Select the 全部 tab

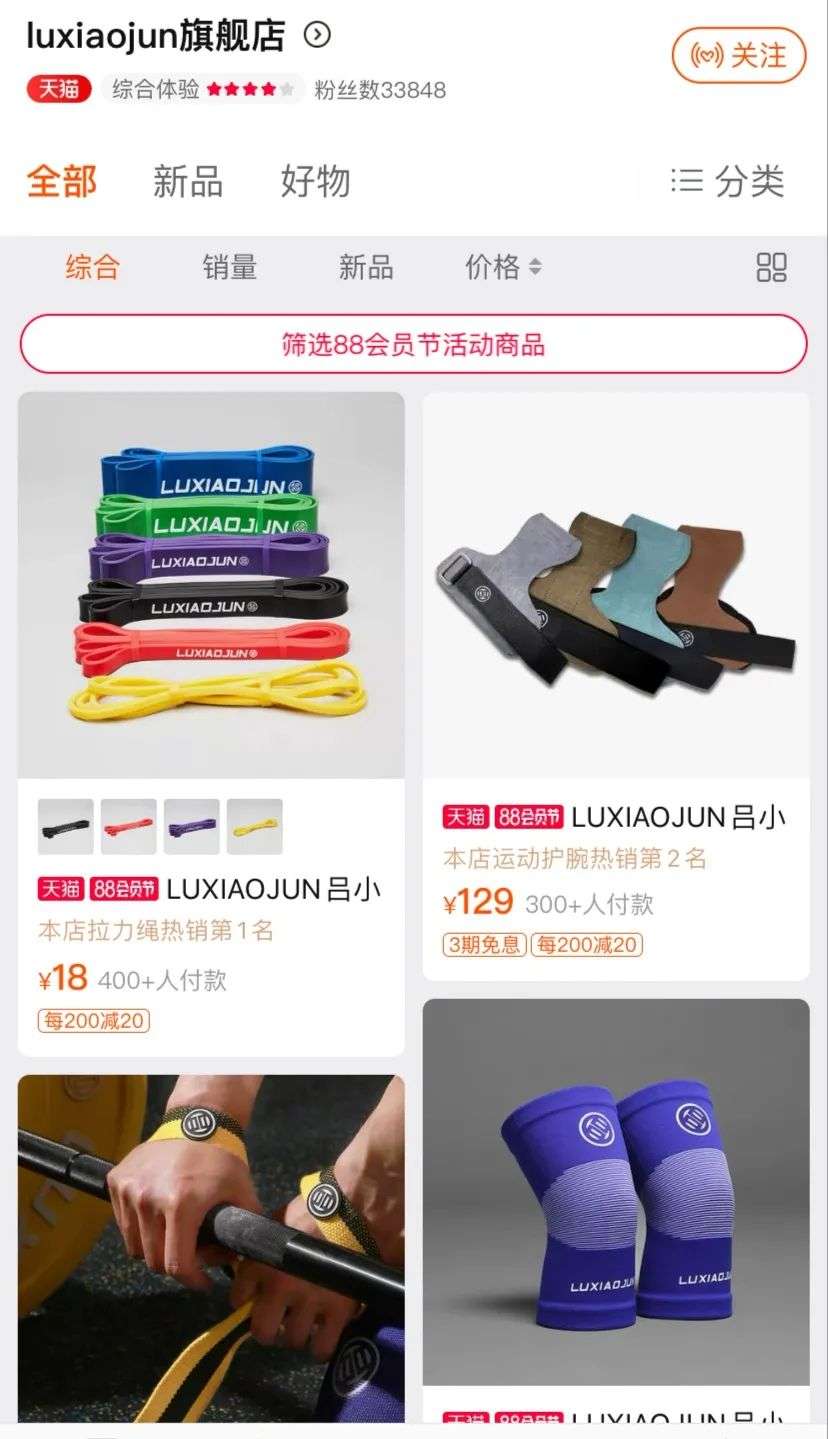(x=62, y=182)
